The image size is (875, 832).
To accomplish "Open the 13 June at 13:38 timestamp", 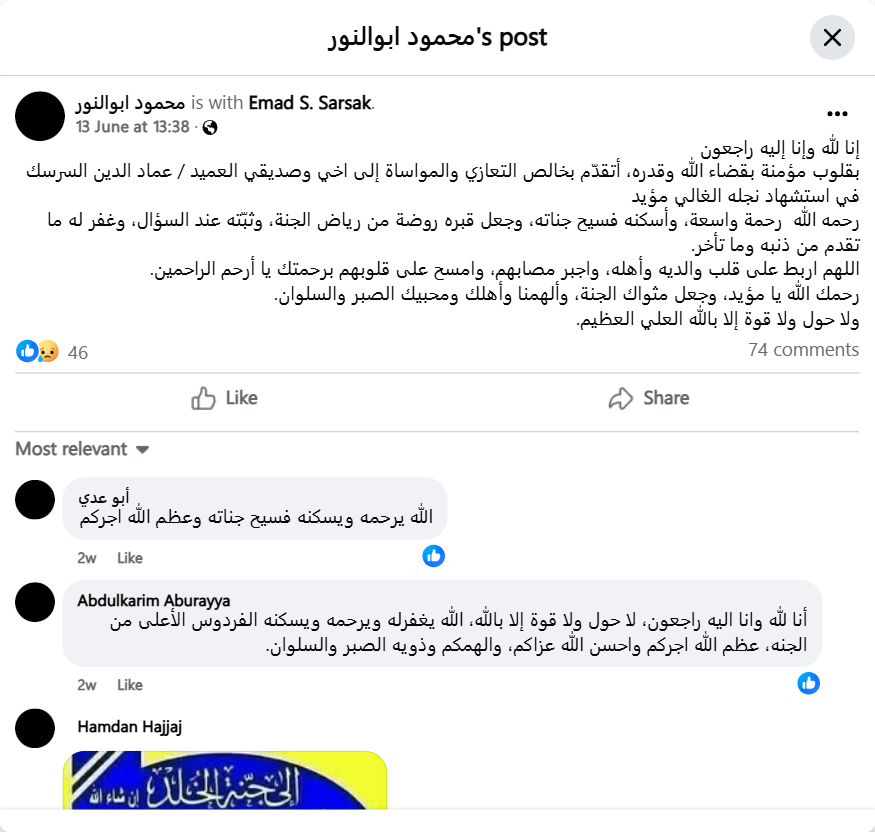I will coord(132,127).
